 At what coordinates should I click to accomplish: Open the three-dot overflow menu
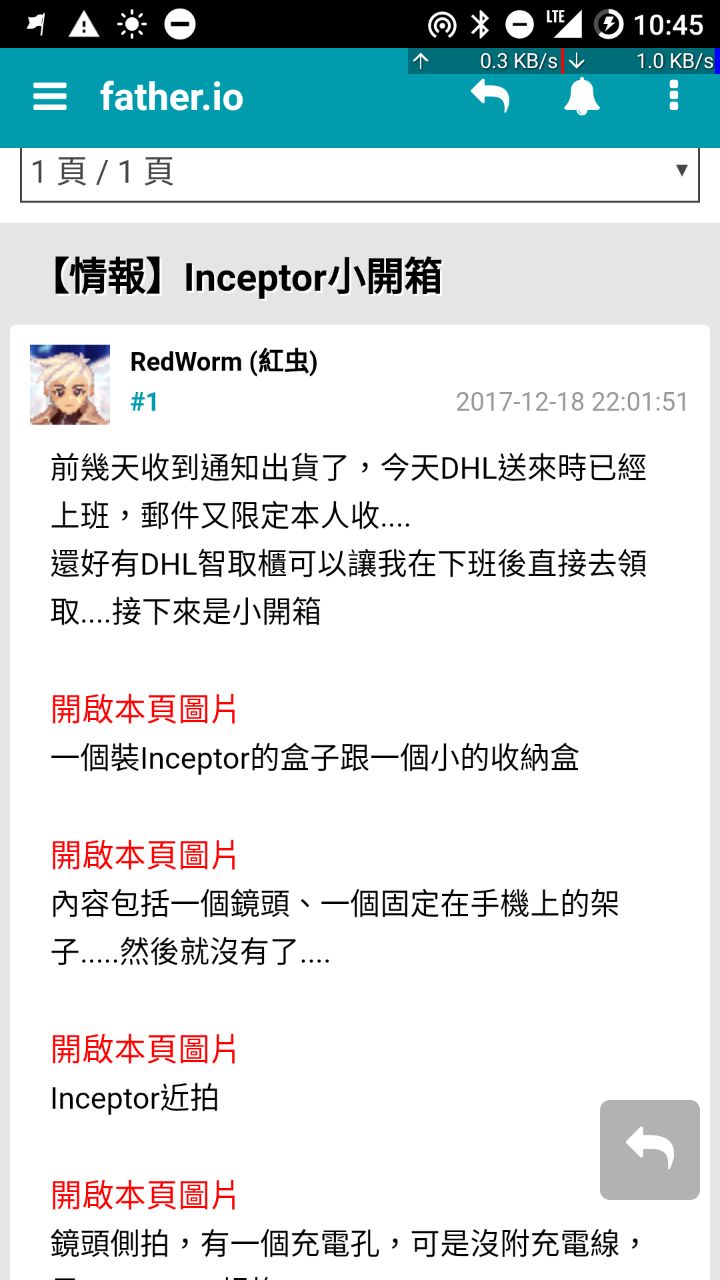pyautogui.click(x=673, y=97)
